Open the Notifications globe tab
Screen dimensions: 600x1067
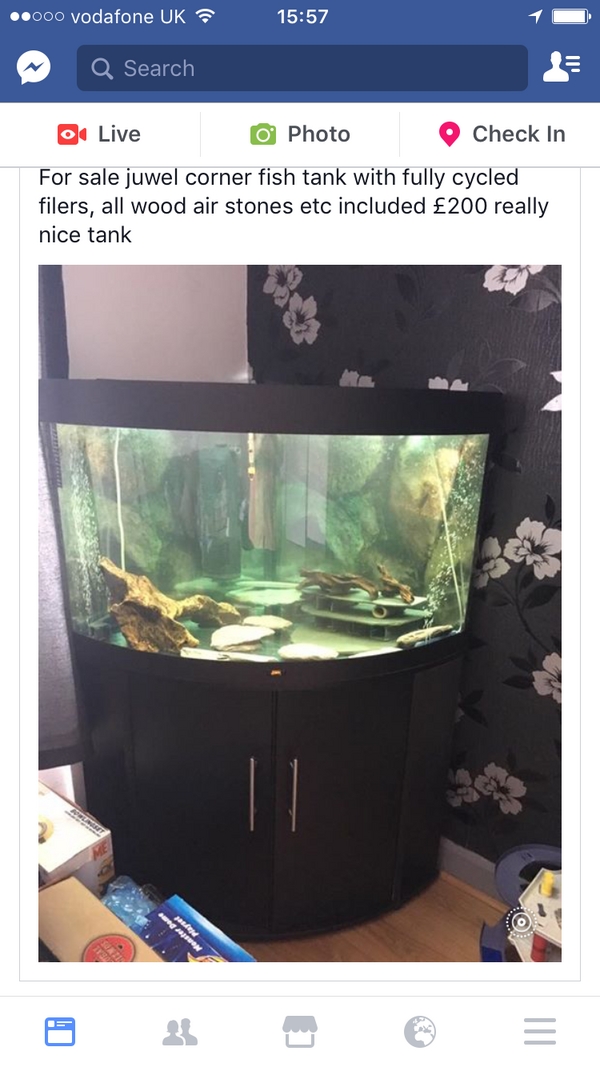[420, 1032]
